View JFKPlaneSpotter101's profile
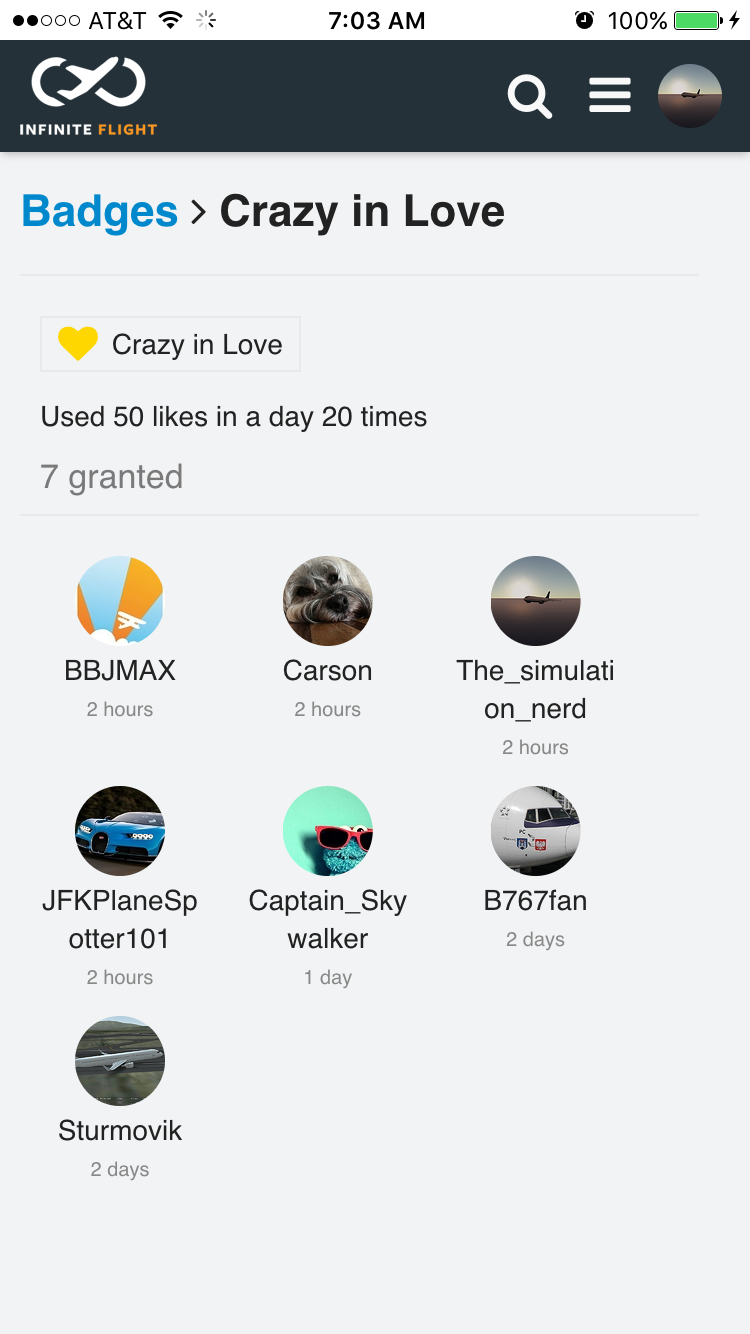The height and width of the screenshot is (1334, 750). (120, 831)
